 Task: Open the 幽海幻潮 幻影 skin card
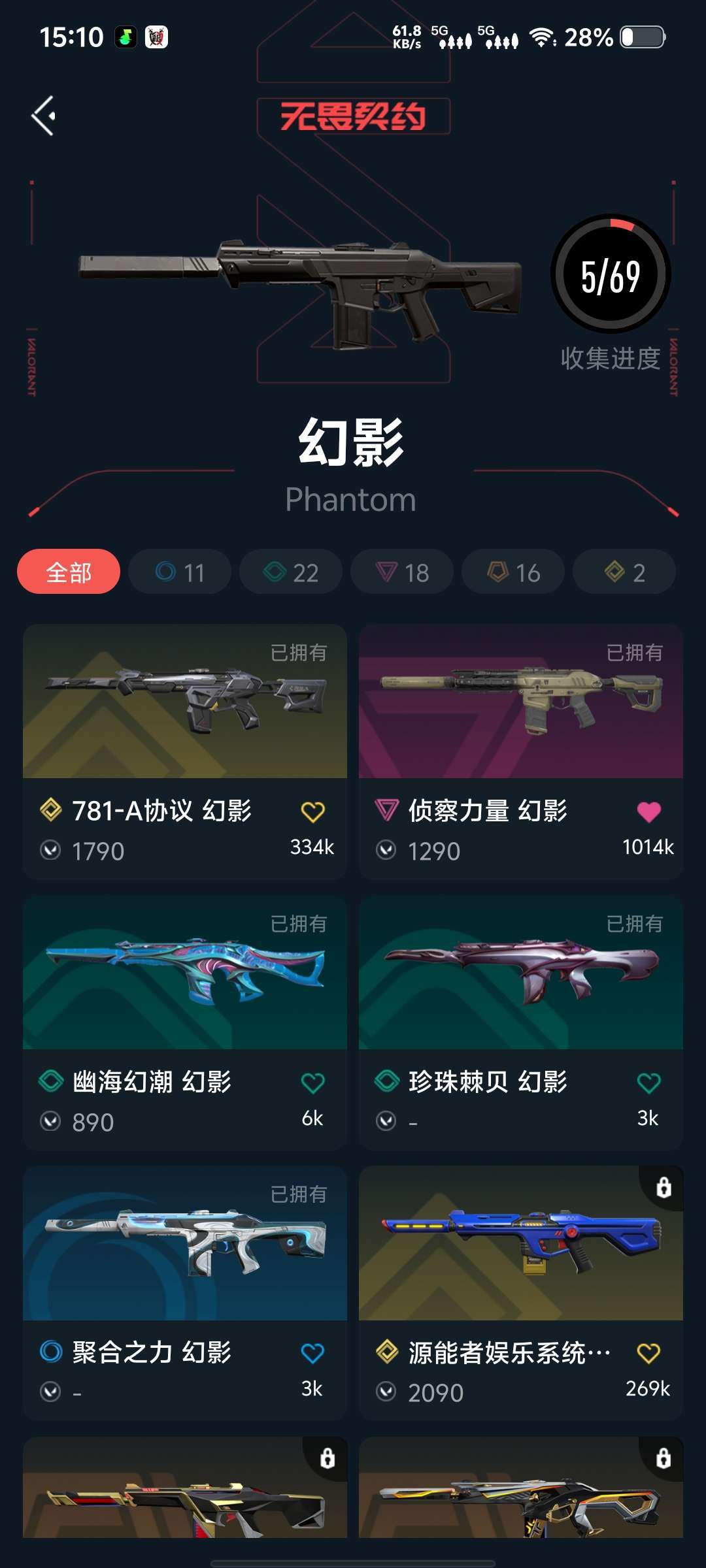pyautogui.click(x=185, y=1023)
